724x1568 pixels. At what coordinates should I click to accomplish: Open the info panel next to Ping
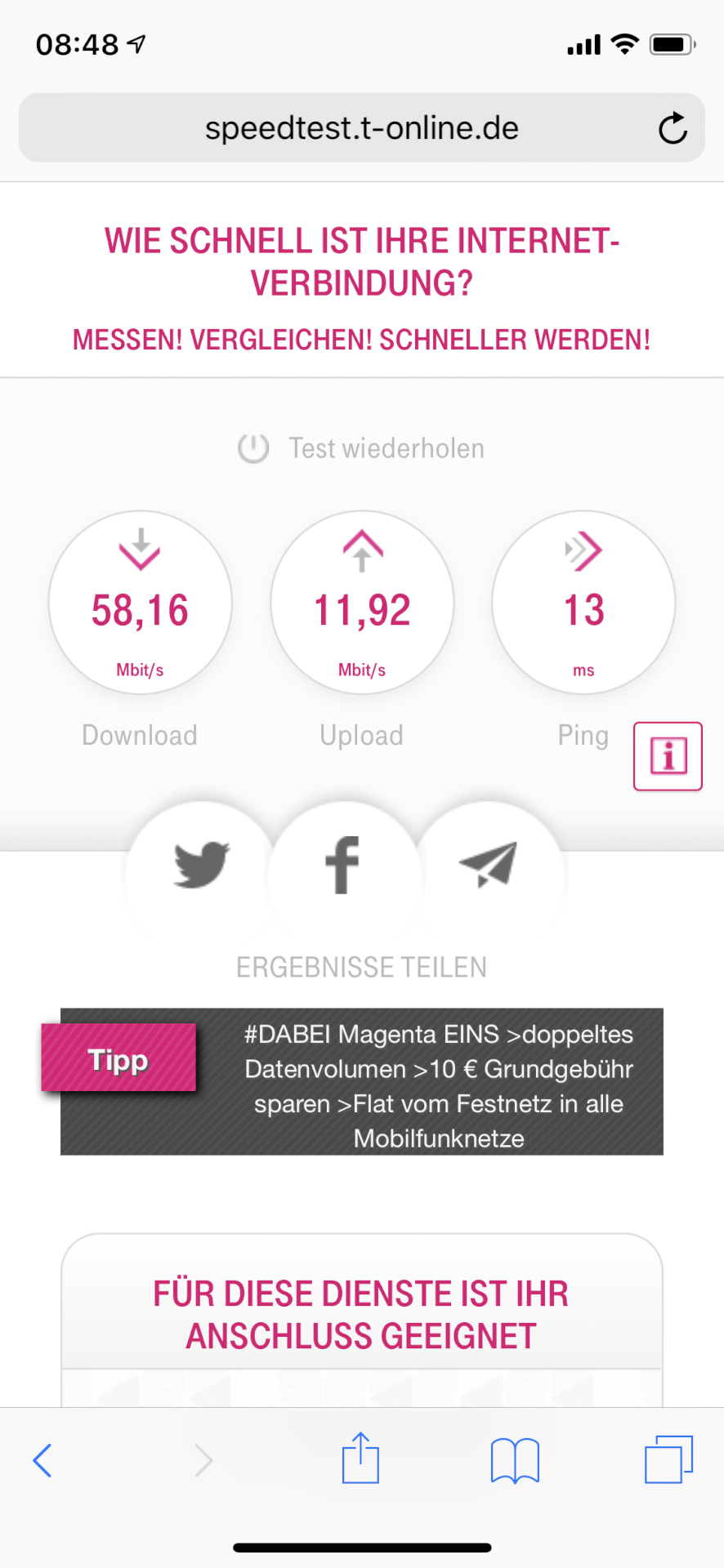pos(668,756)
